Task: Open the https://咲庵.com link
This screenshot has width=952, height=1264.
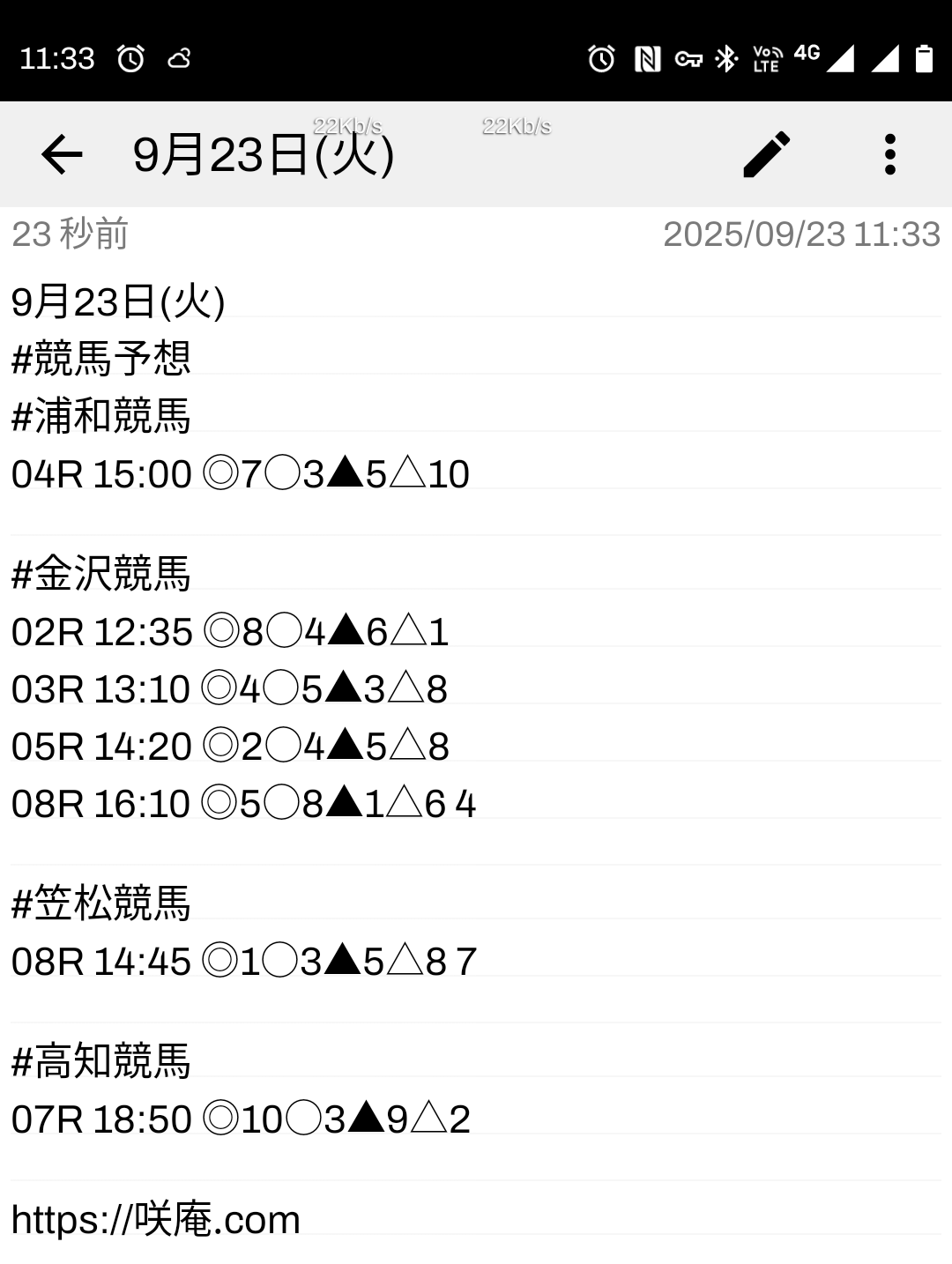Action: point(156,1220)
